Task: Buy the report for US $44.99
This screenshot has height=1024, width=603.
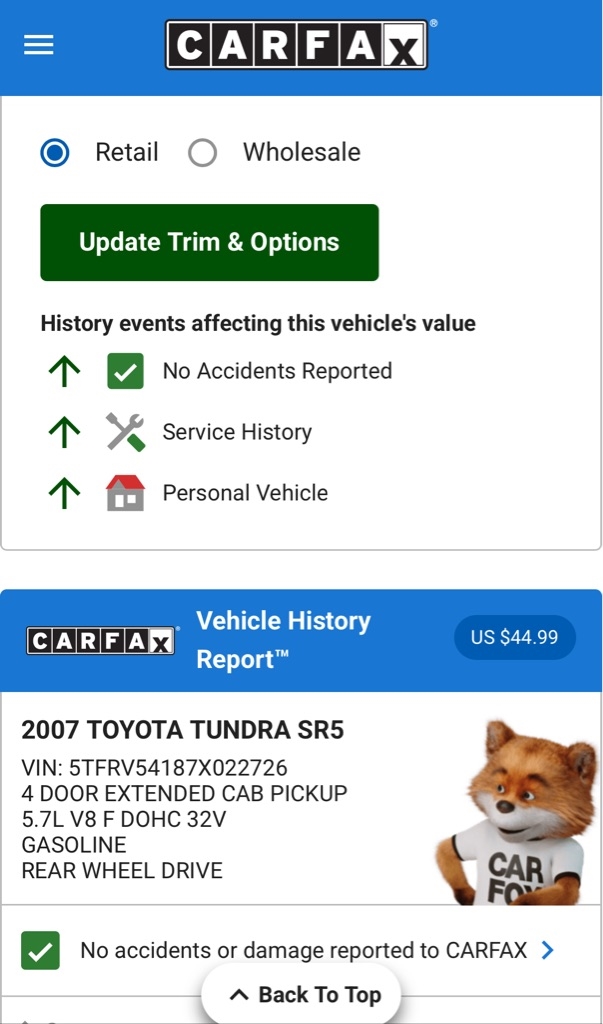Action: tap(514, 637)
